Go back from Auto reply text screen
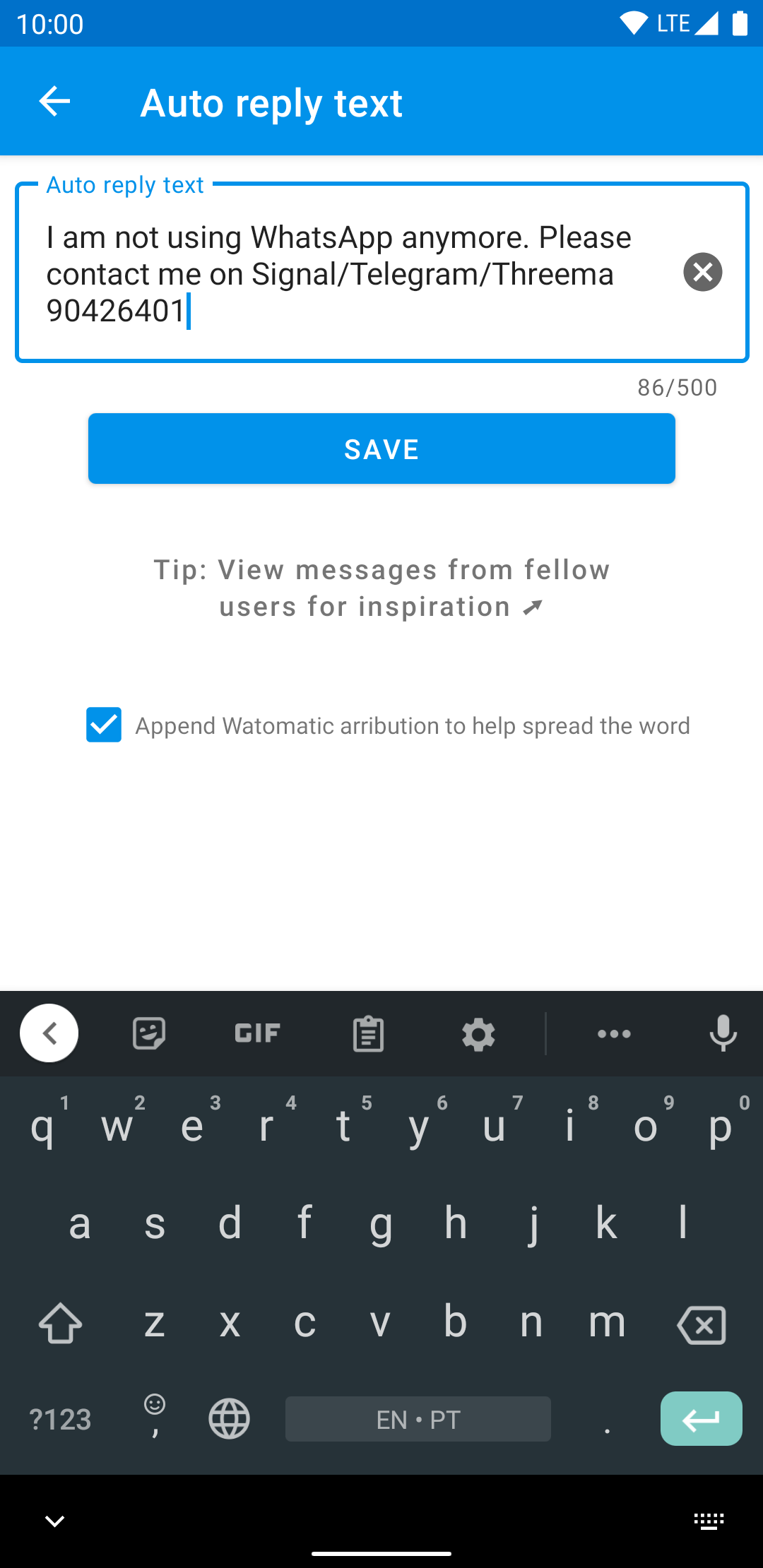This screenshot has width=763, height=1568. [54, 102]
